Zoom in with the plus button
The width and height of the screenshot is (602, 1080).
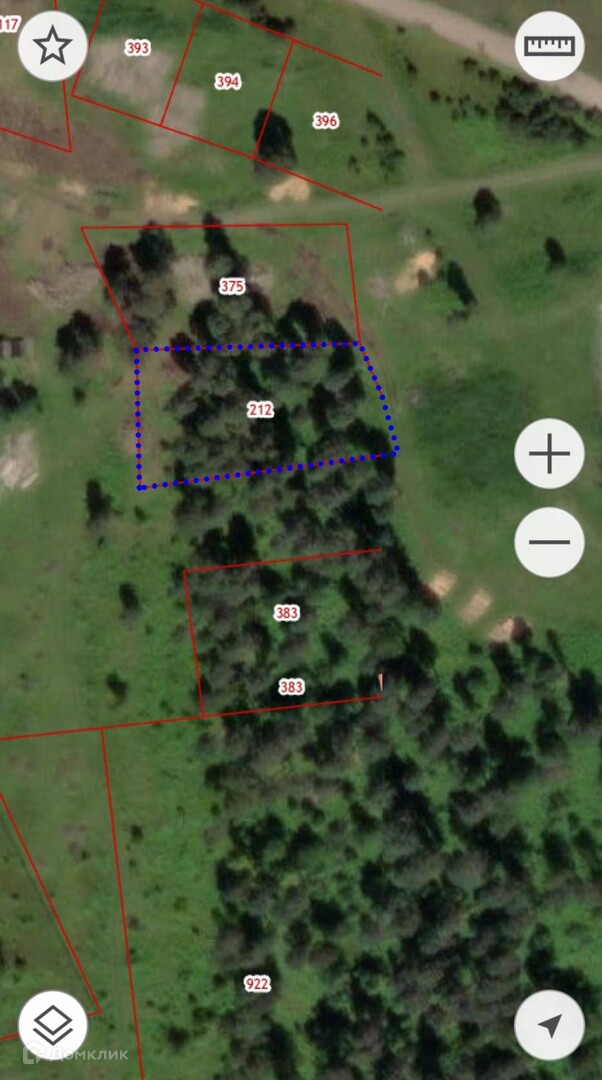[x=549, y=454]
